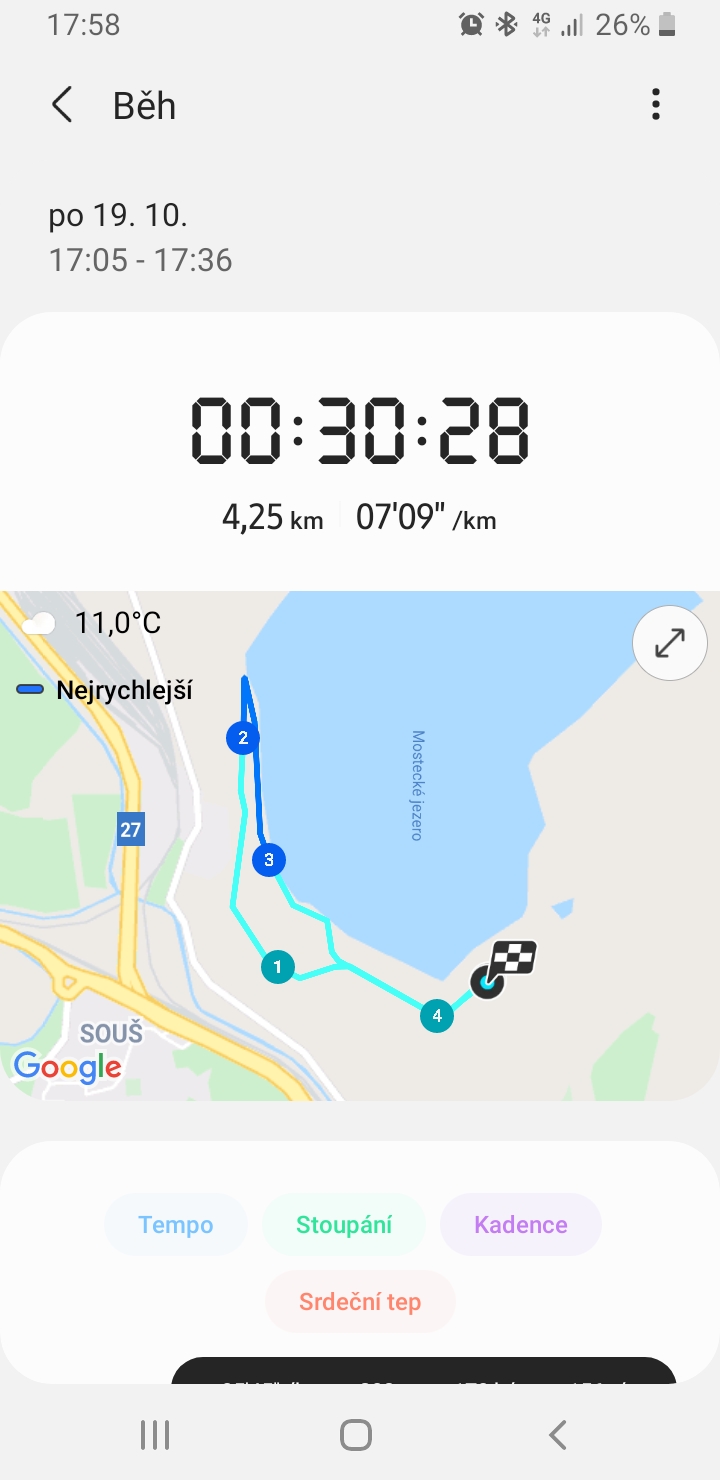This screenshot has width=720, height=1480.
Task: View the Srdeční tep chart
Action: 360,1302
